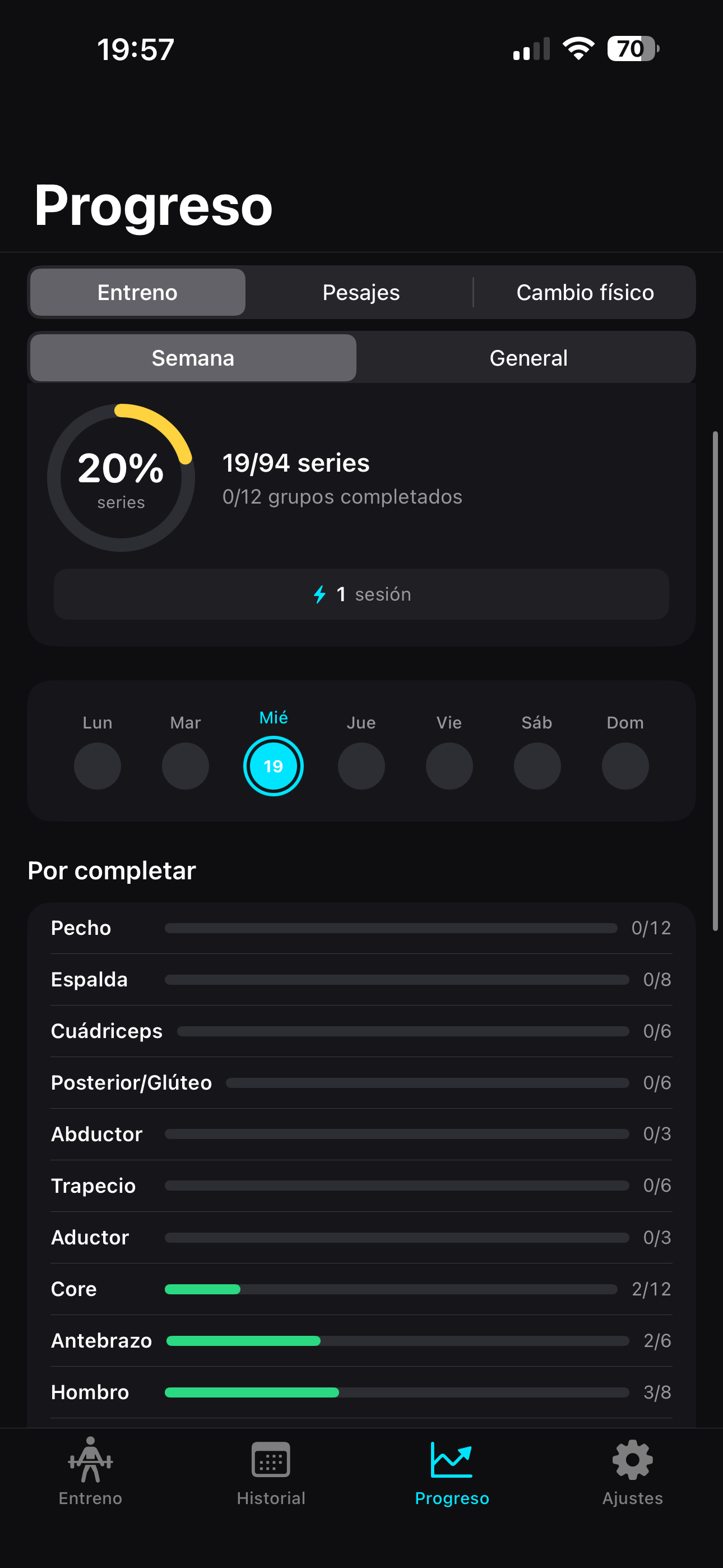Select the Dom day circle
The height and width of the screenshot is (1568, 723).
(625, 765)
